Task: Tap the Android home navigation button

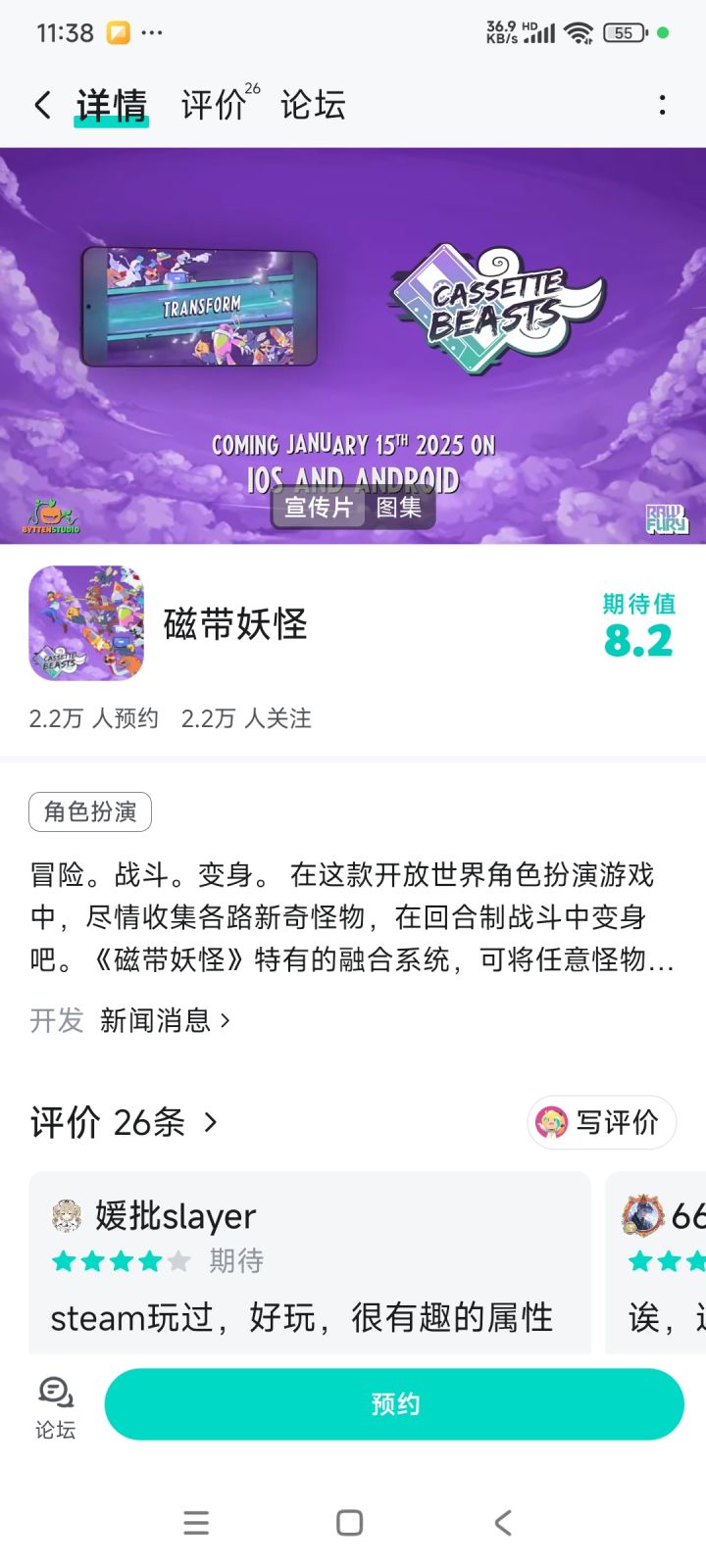Action: pos(348,1523)
